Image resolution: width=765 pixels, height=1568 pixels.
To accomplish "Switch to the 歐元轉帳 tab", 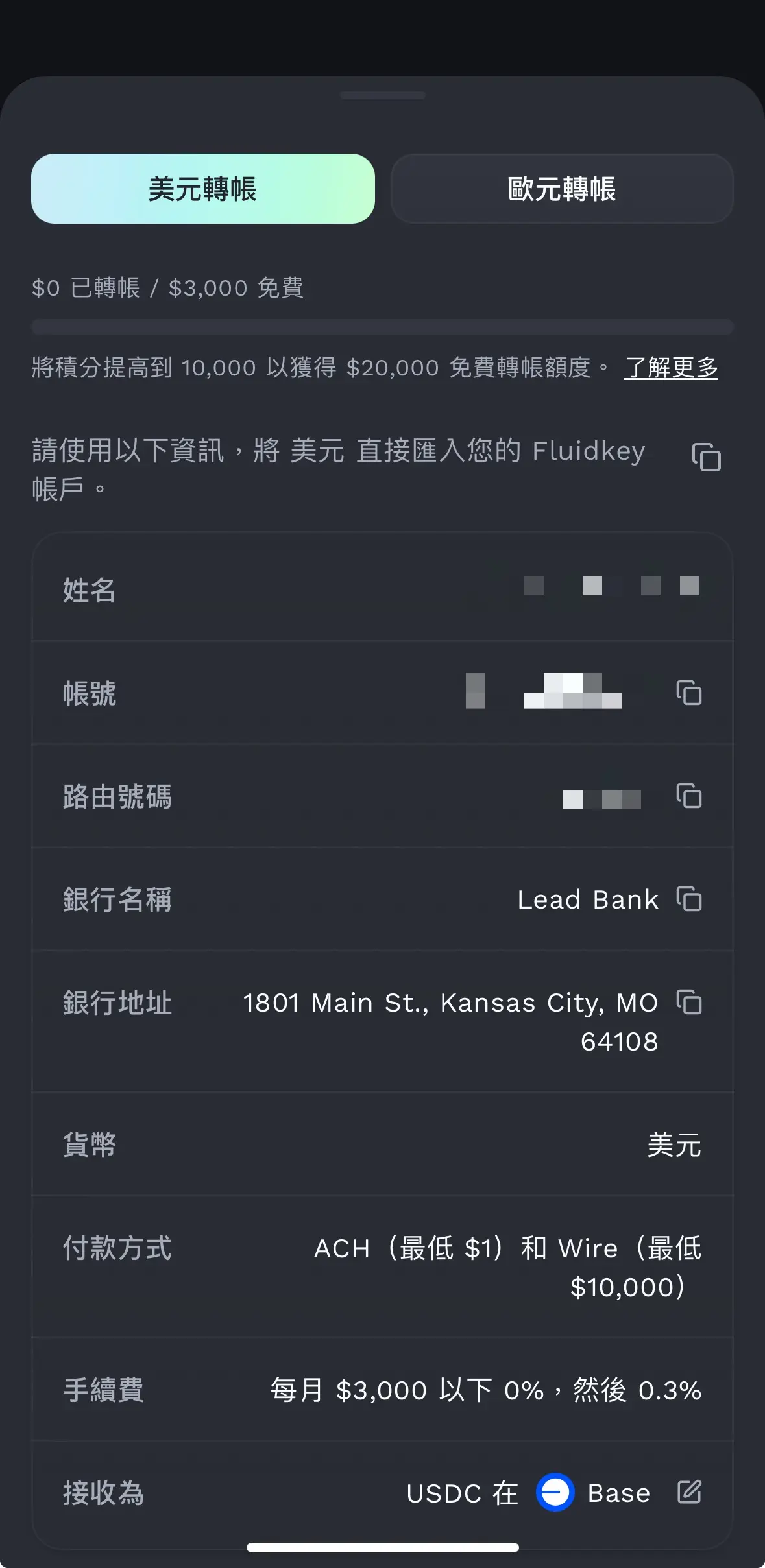I will pos(562,189).
